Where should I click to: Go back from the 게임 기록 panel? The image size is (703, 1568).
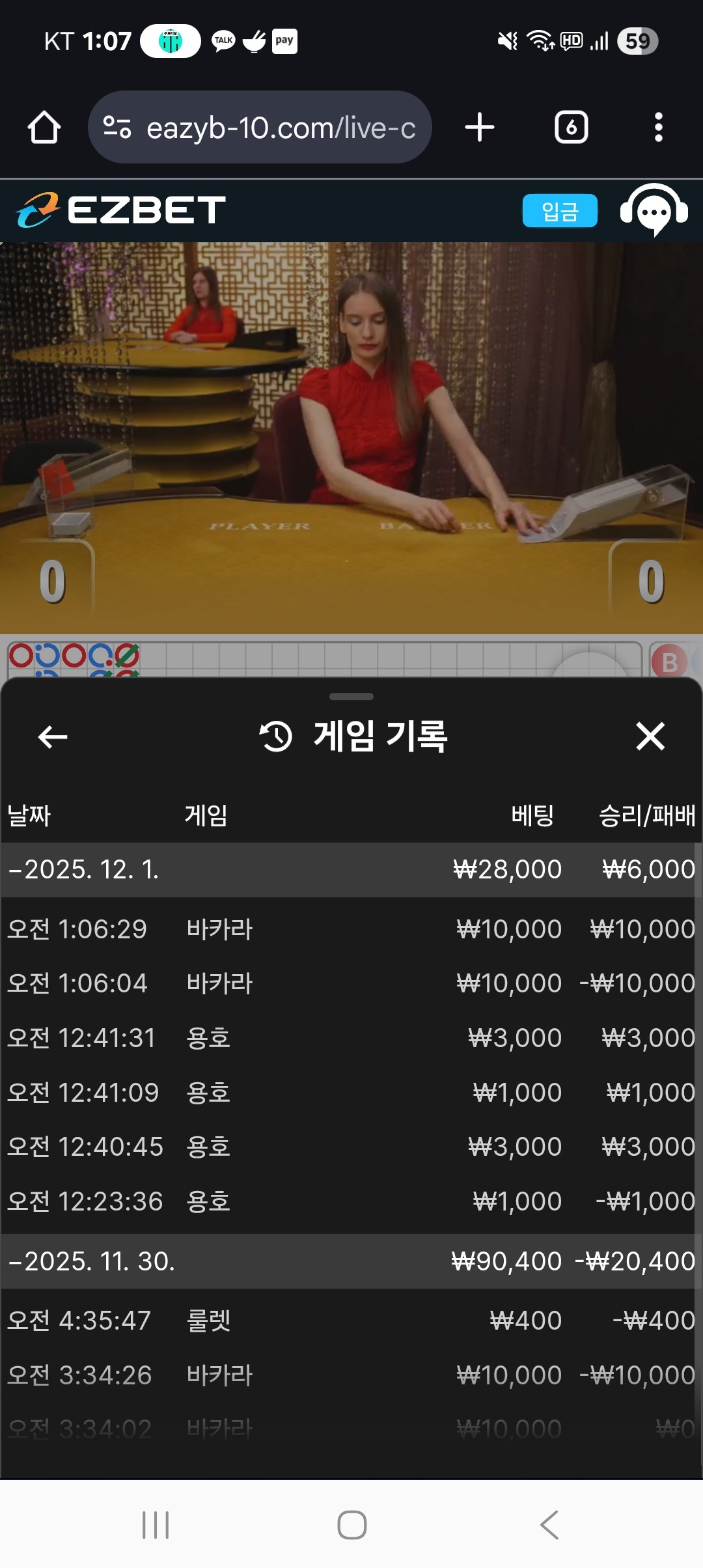[53, 737]
